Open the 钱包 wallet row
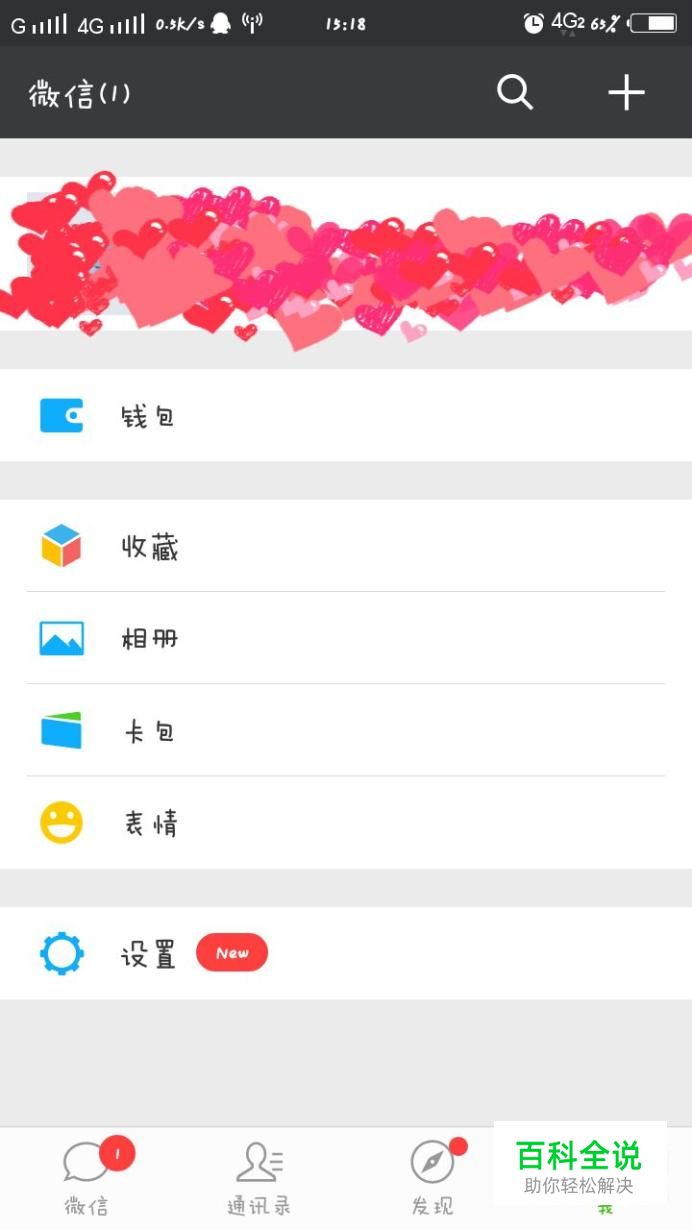Viewport: 692px width, 1230px height. pos(346,415)
